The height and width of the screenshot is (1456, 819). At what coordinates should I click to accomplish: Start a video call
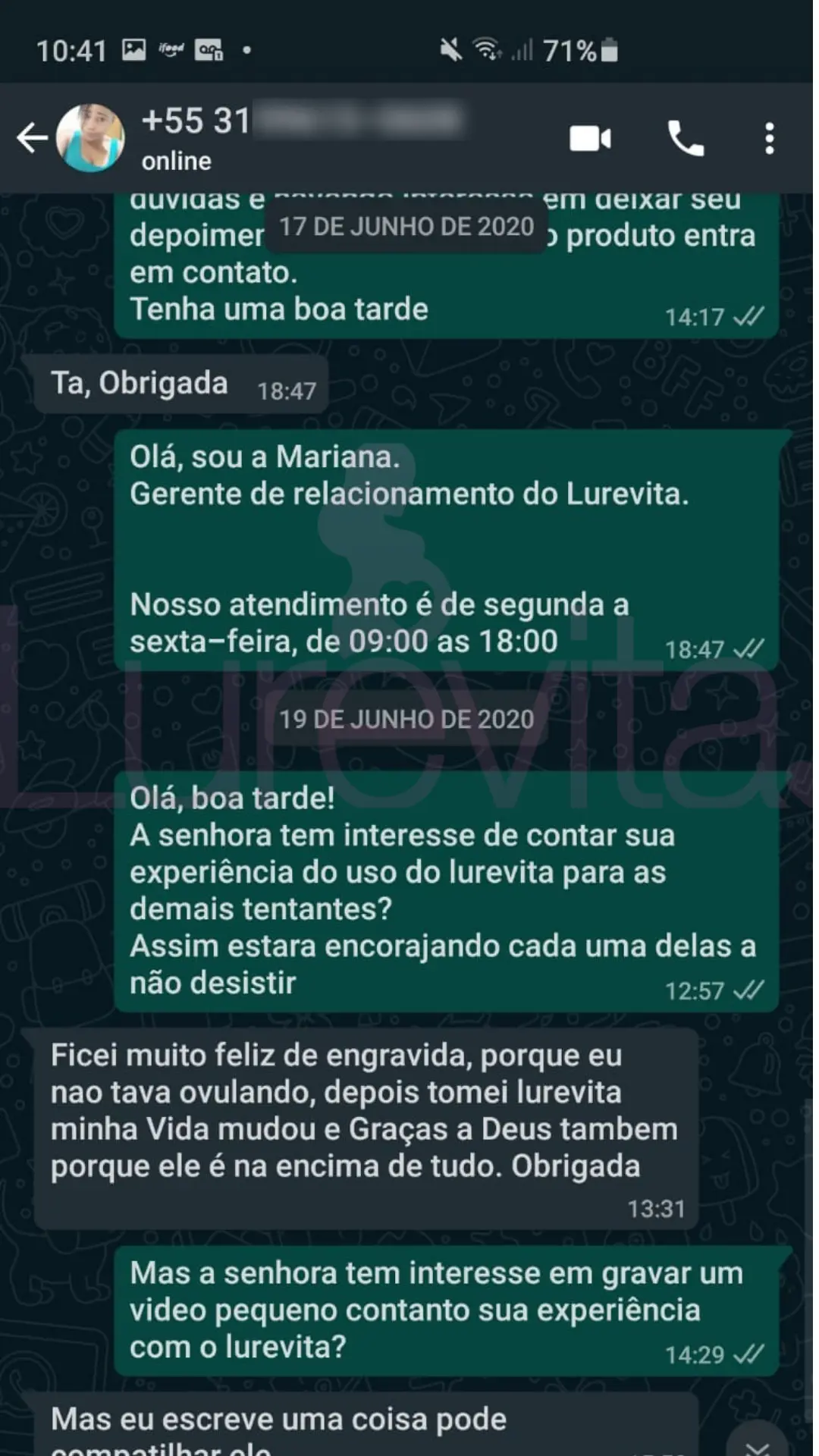pos(590,139)
